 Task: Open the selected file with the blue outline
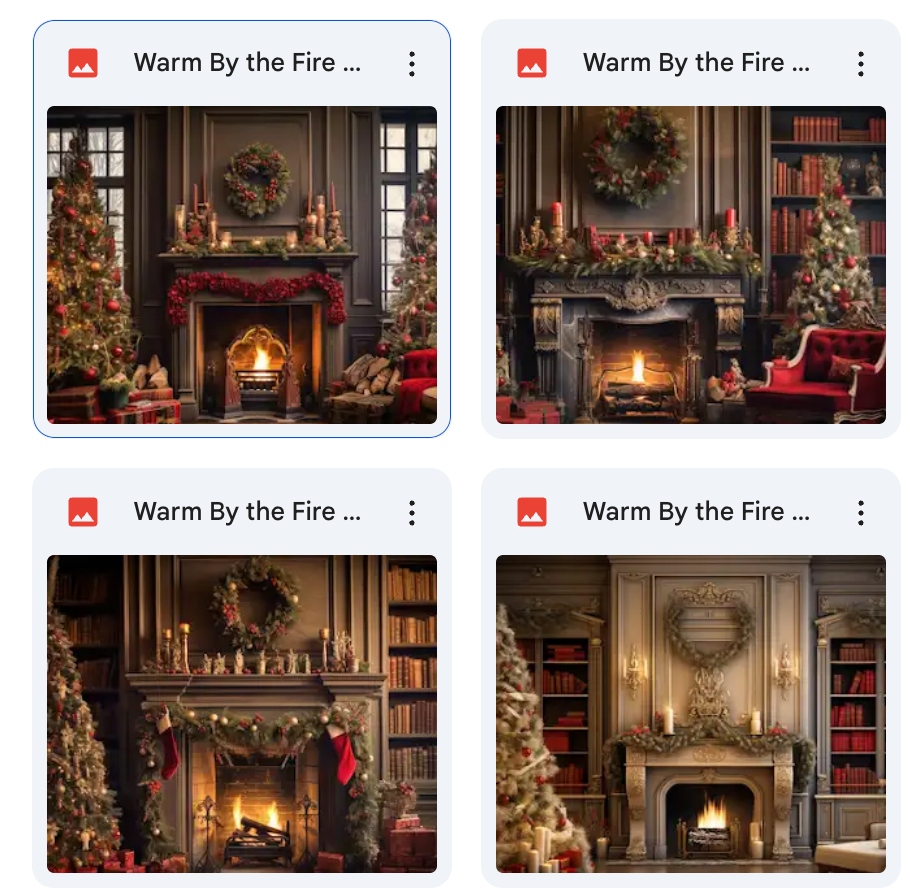tap(242, 265)
